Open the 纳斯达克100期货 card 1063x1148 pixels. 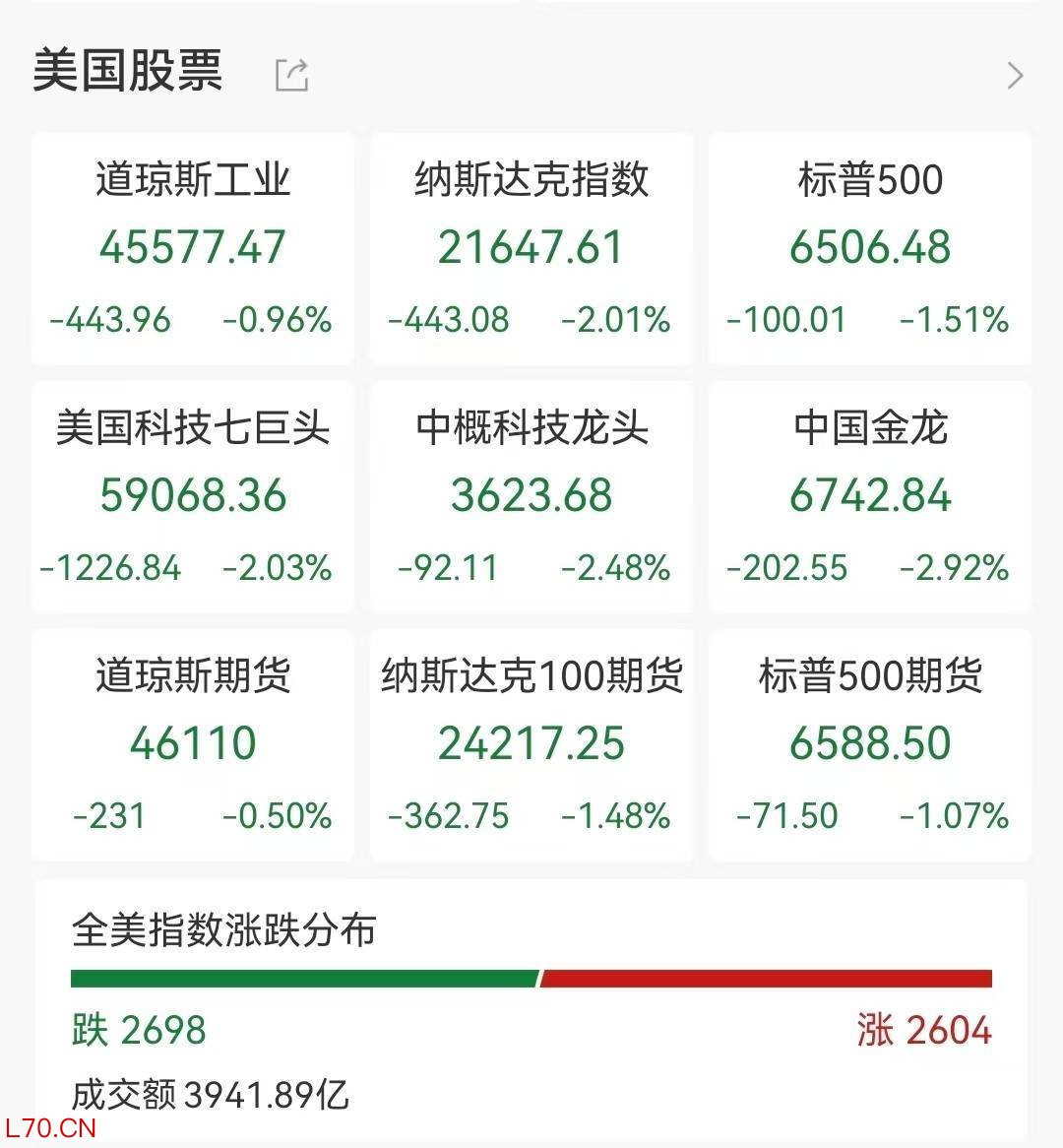[531, 745]
